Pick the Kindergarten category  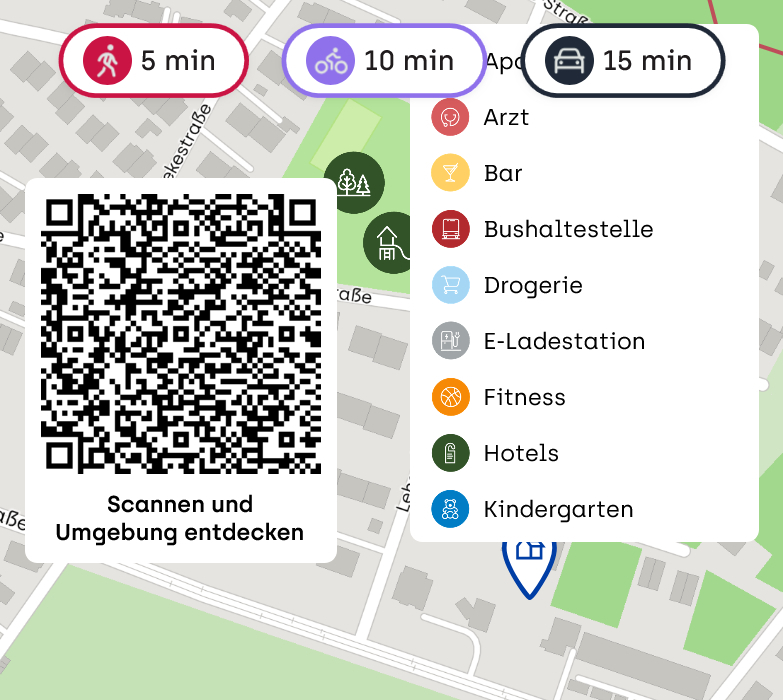click(558, 509)
